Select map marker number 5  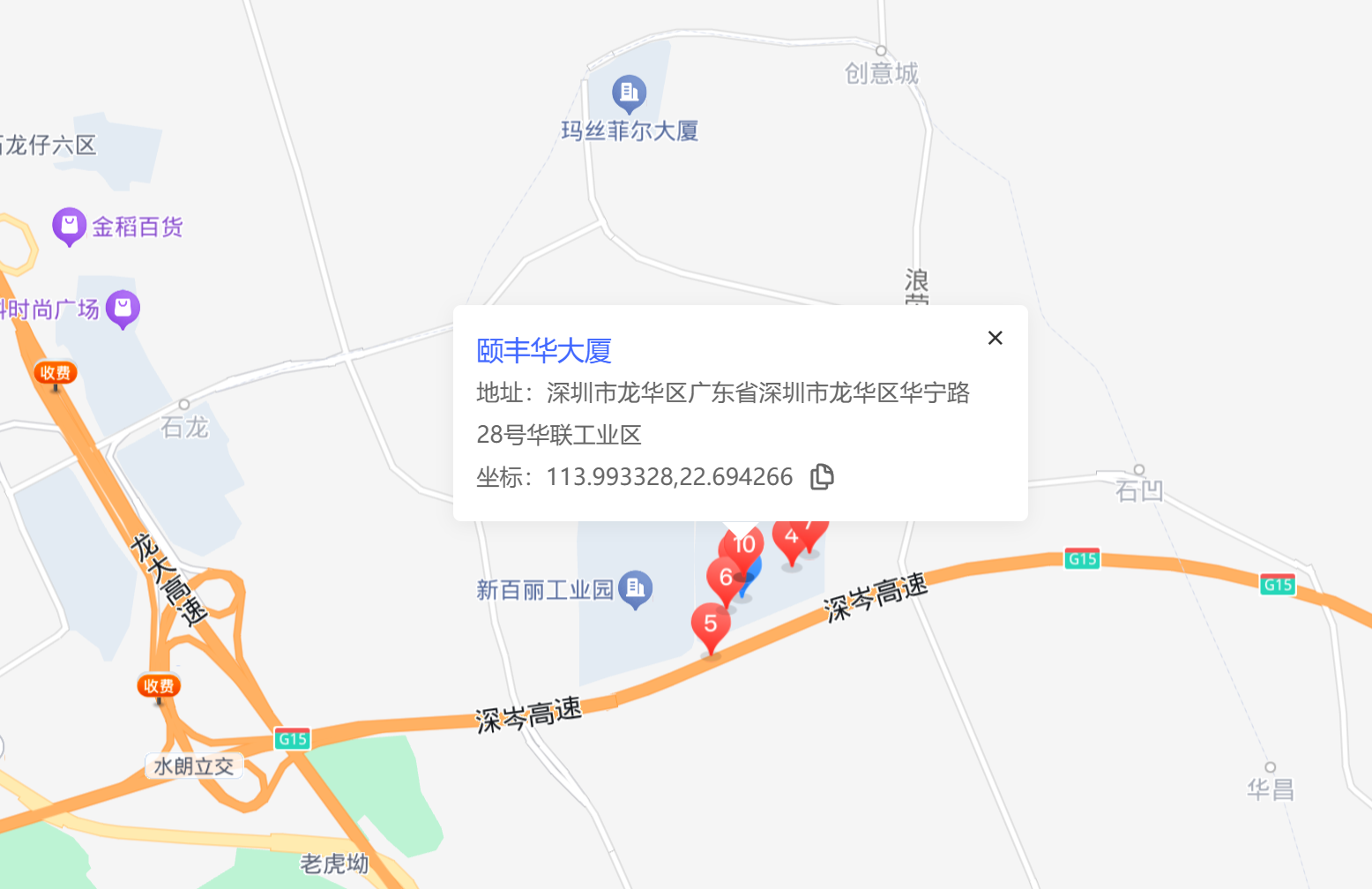[710, 625]
